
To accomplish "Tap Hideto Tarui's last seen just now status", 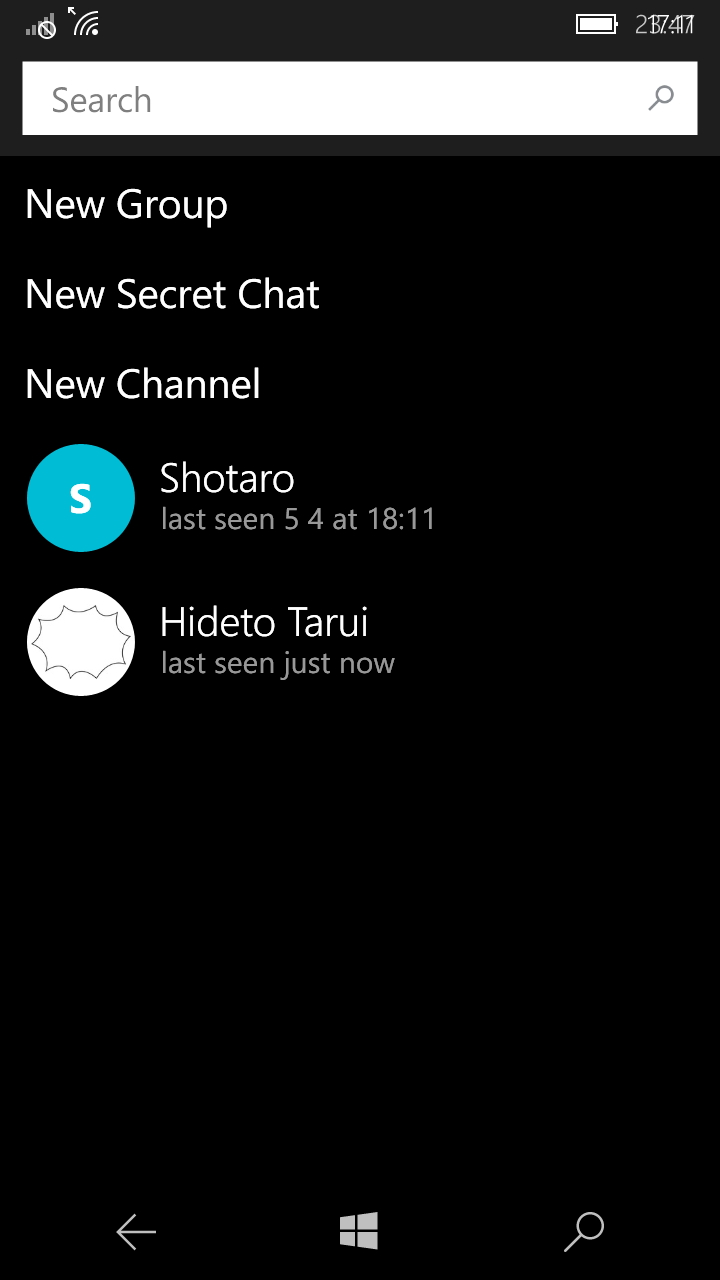I will (x=277, y=662).
